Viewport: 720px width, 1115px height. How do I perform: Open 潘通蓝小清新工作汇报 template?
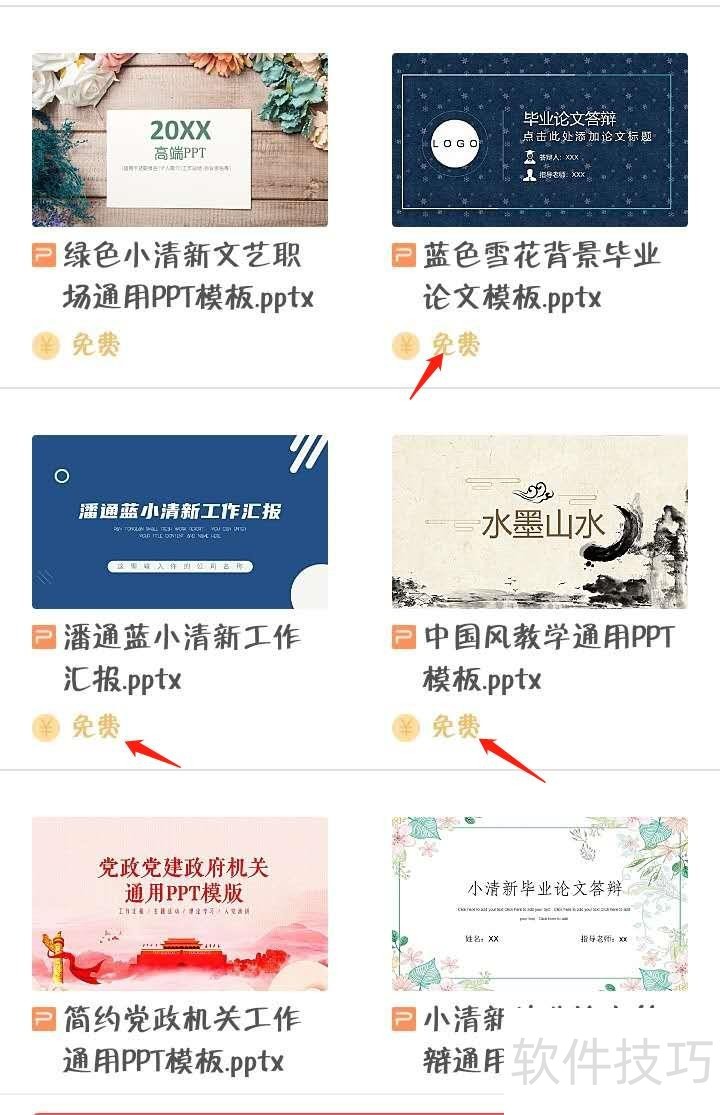[x=180, y=522]
